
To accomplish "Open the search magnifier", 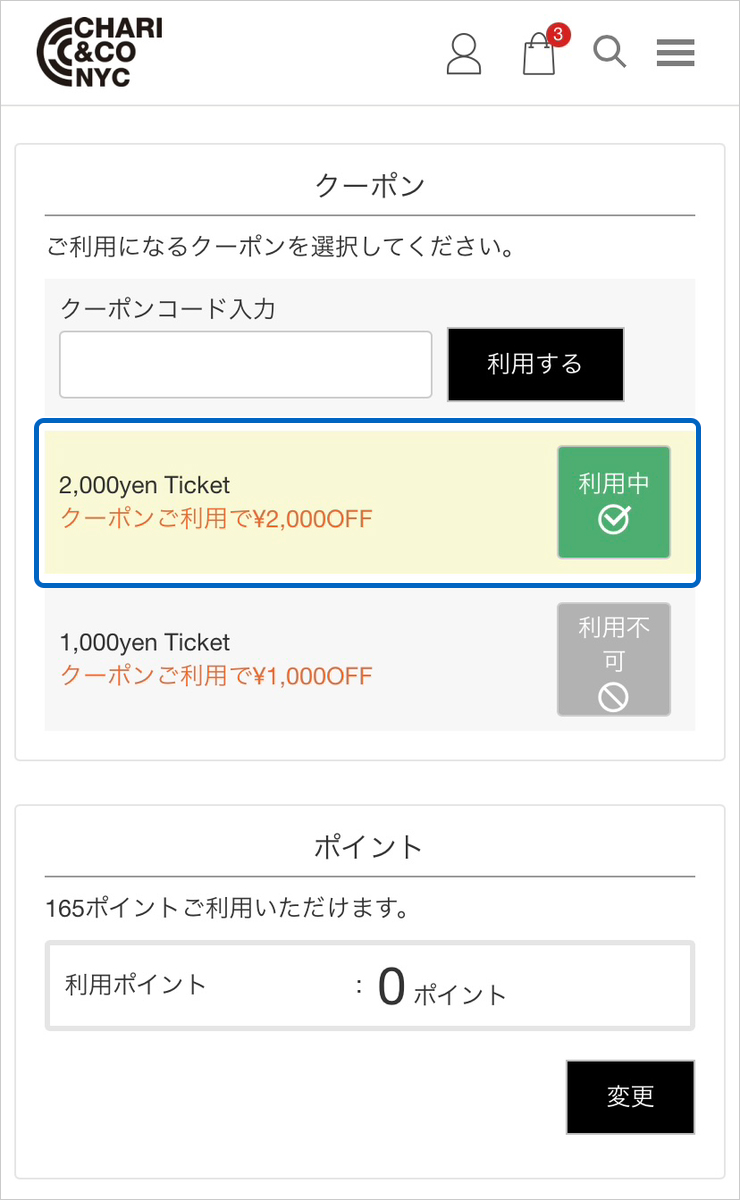I will pos(610,51).
